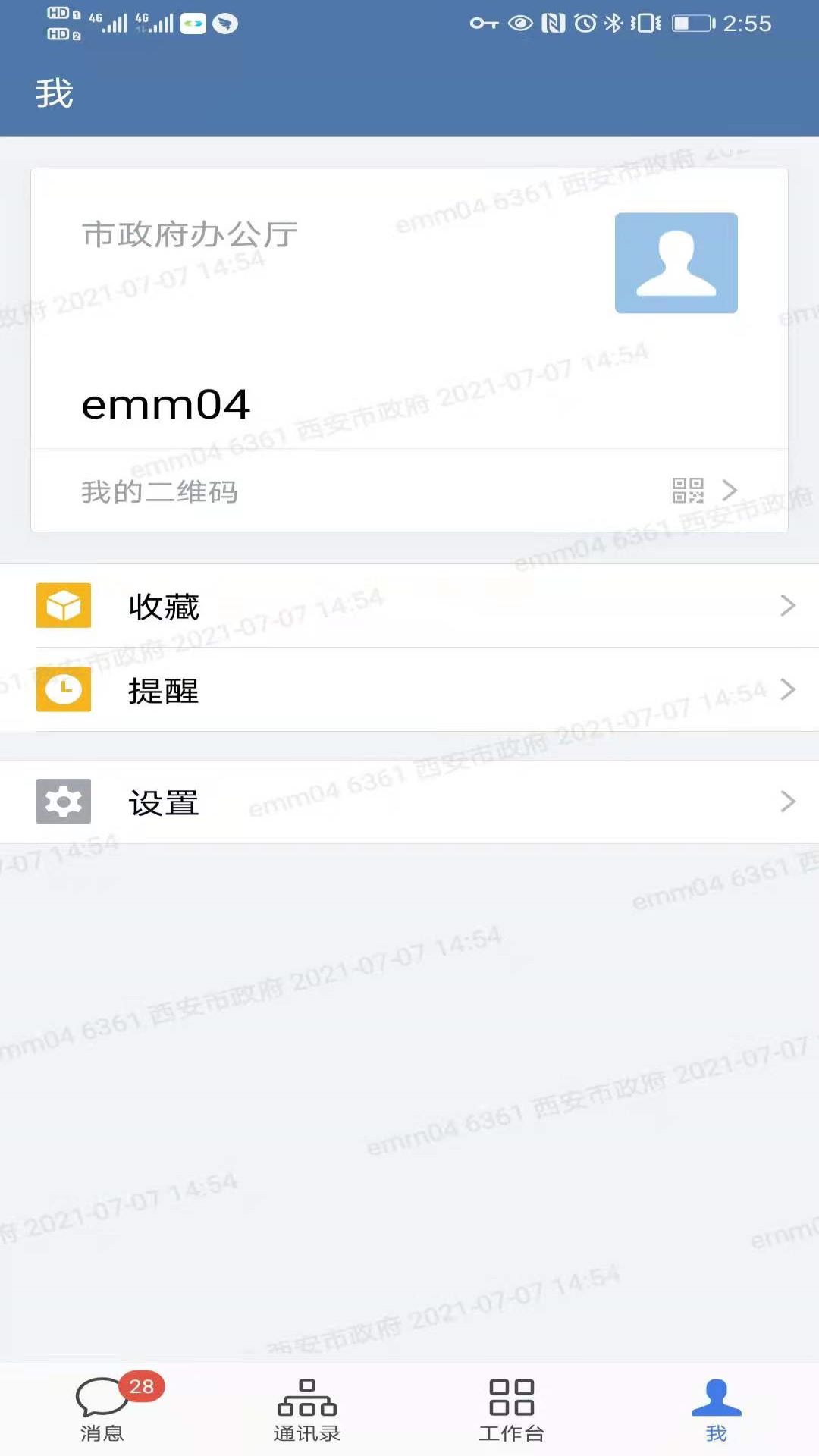Open the 收藏 favorites box icon
The width and height of the screenshot is (819, 1456).
point(64,606)
